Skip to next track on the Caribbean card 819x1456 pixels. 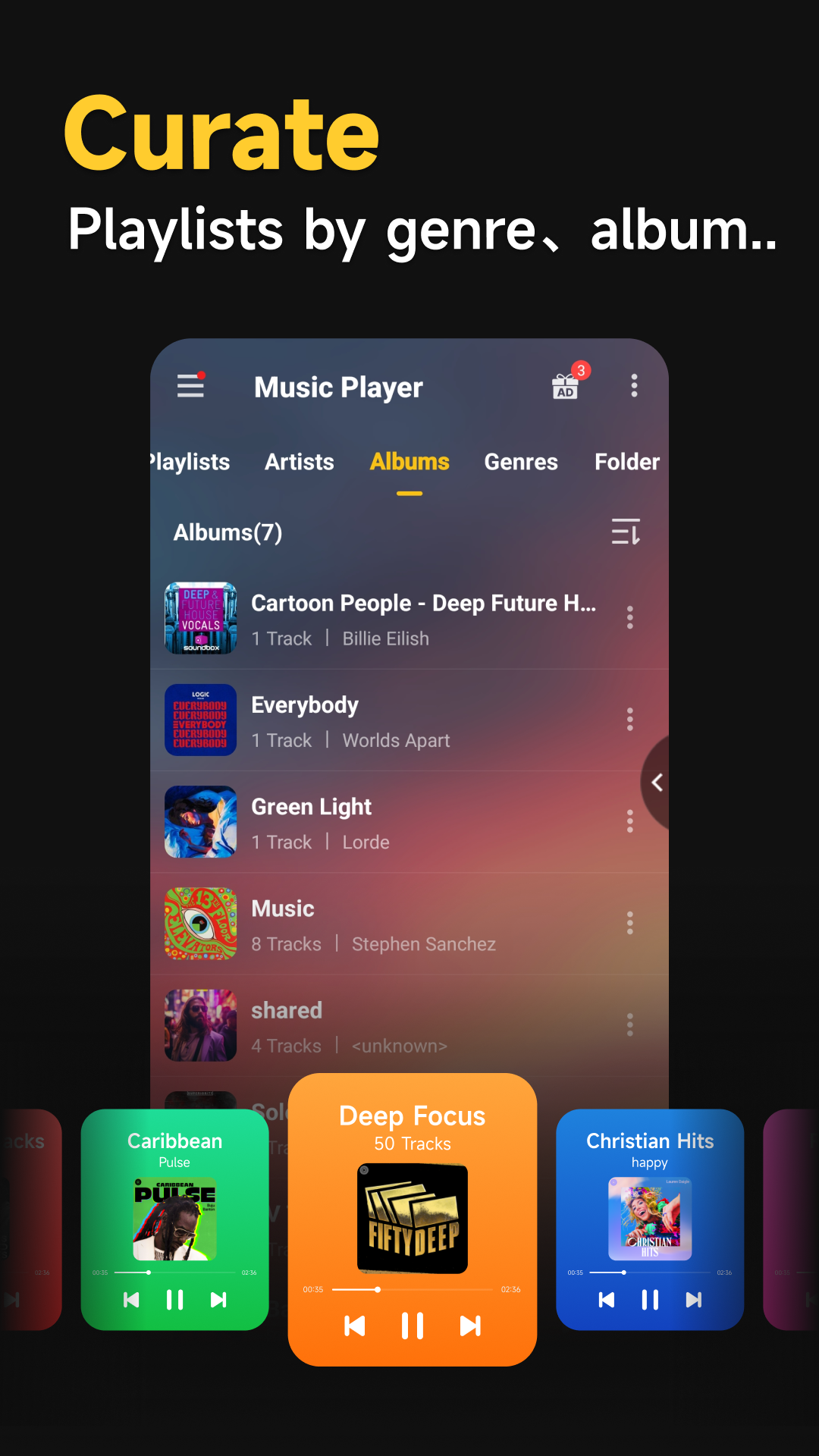[219, 1300]
